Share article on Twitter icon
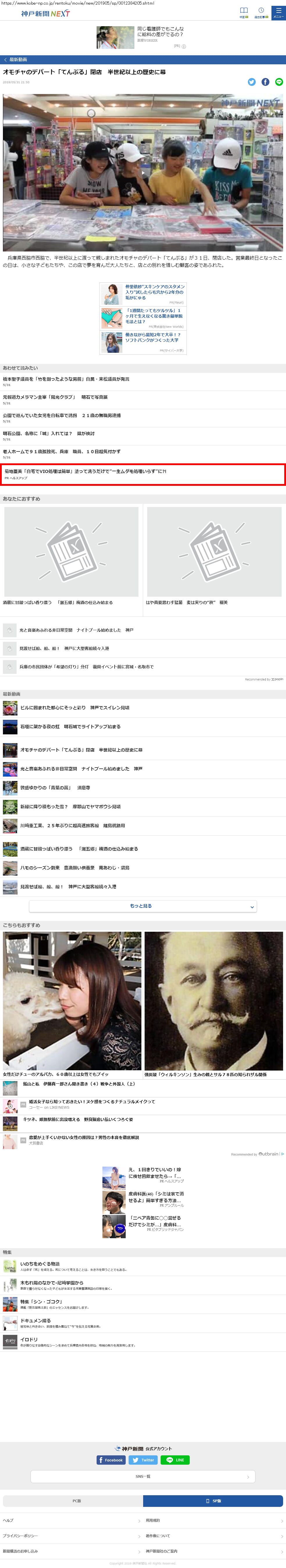Viewport: 286px width, 1568px height. pos(251,82)
